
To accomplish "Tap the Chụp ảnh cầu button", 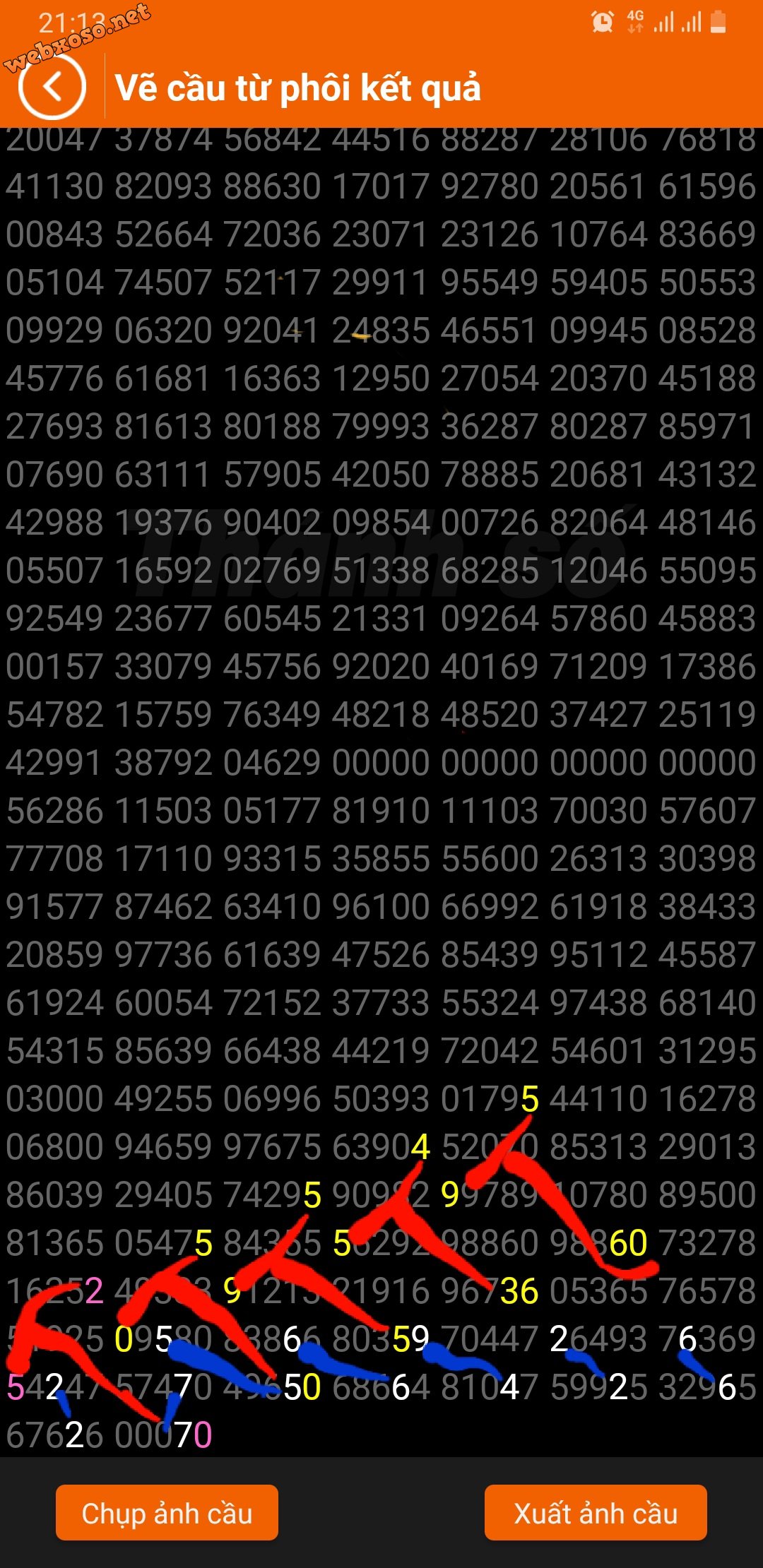I will 167,1512.
